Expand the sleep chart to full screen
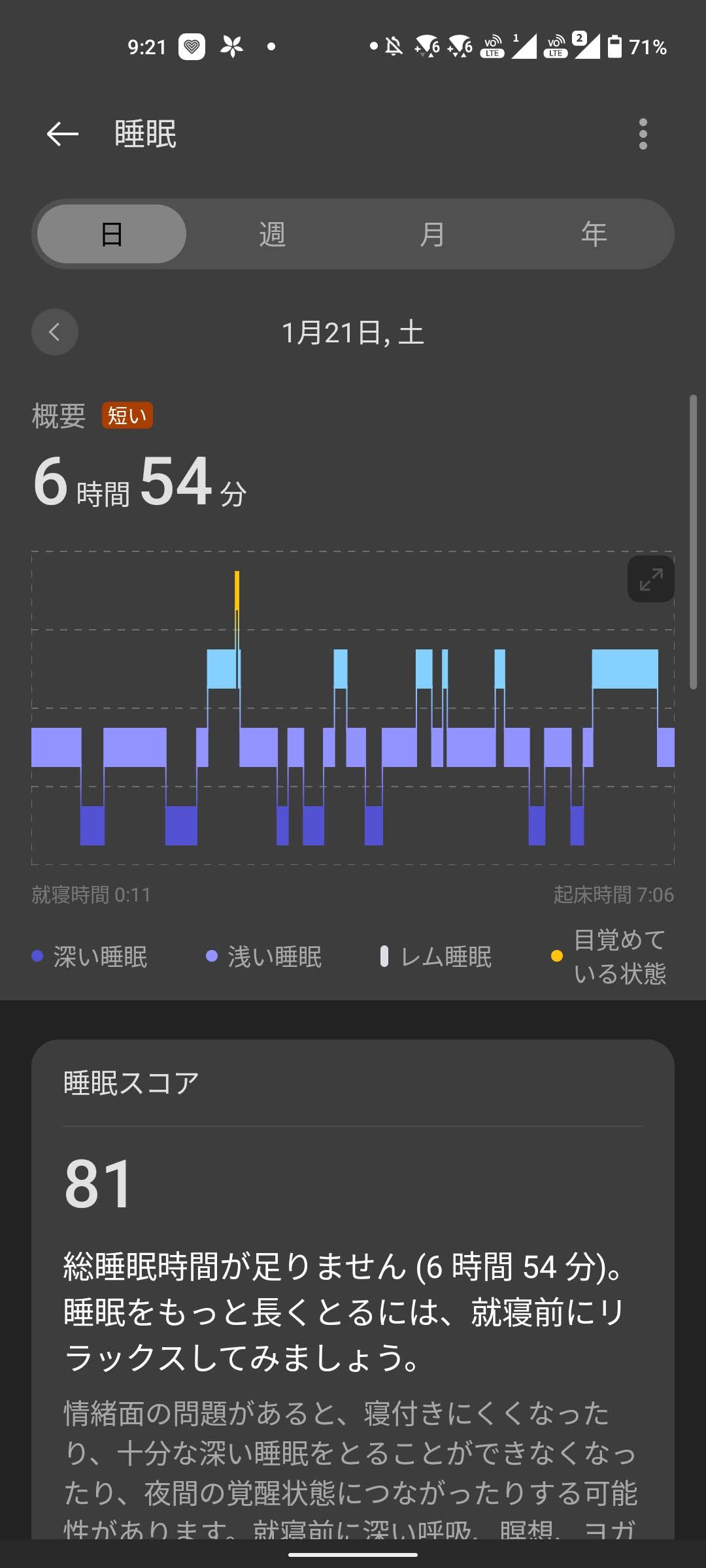 [x=651, y=579]
